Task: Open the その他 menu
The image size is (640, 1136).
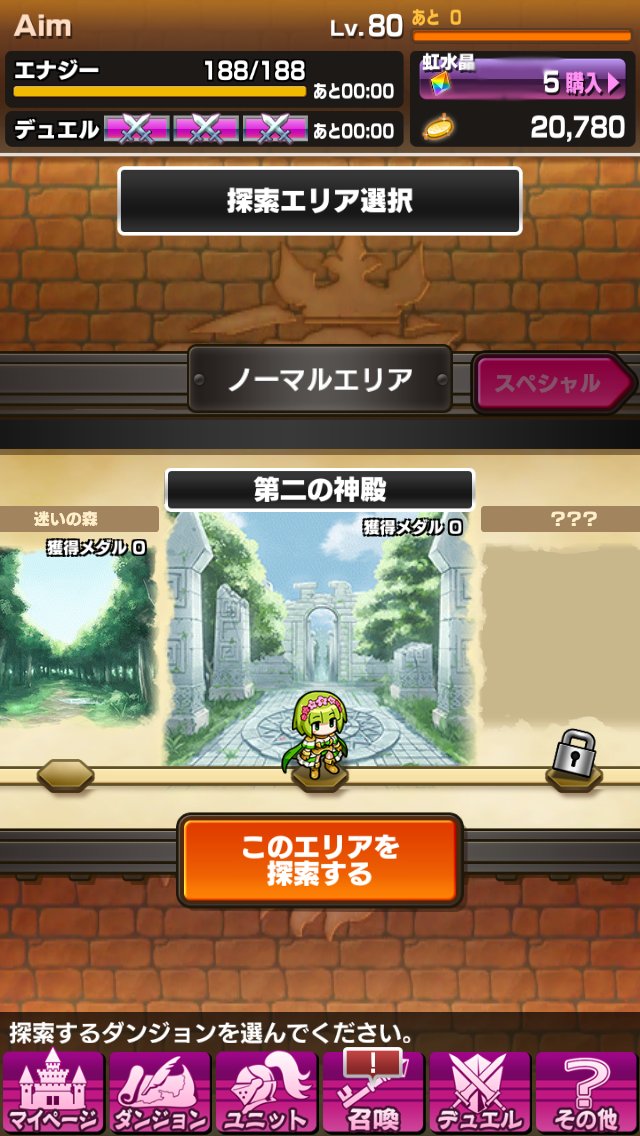Action: point(585,1092)
